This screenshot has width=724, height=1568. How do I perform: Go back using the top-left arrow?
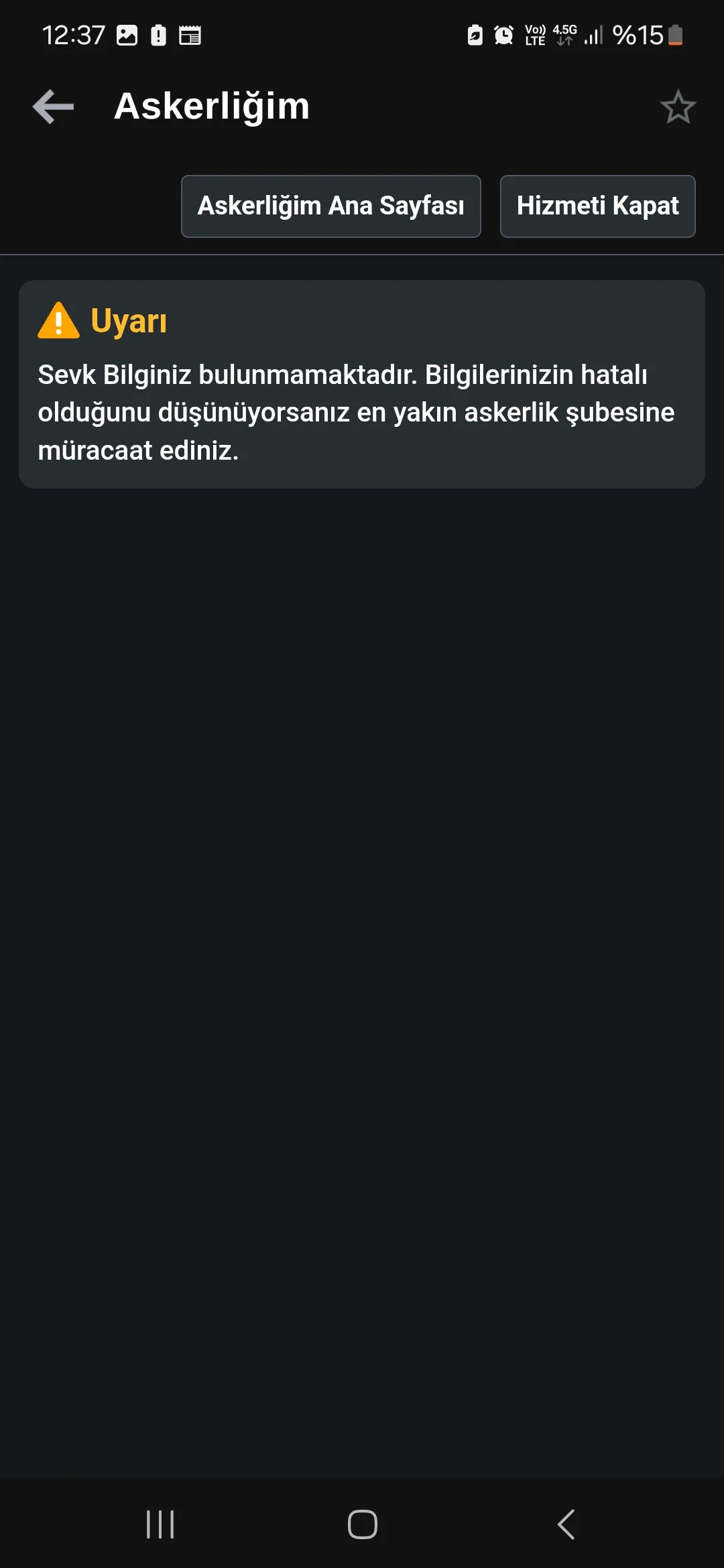[53, 107]
